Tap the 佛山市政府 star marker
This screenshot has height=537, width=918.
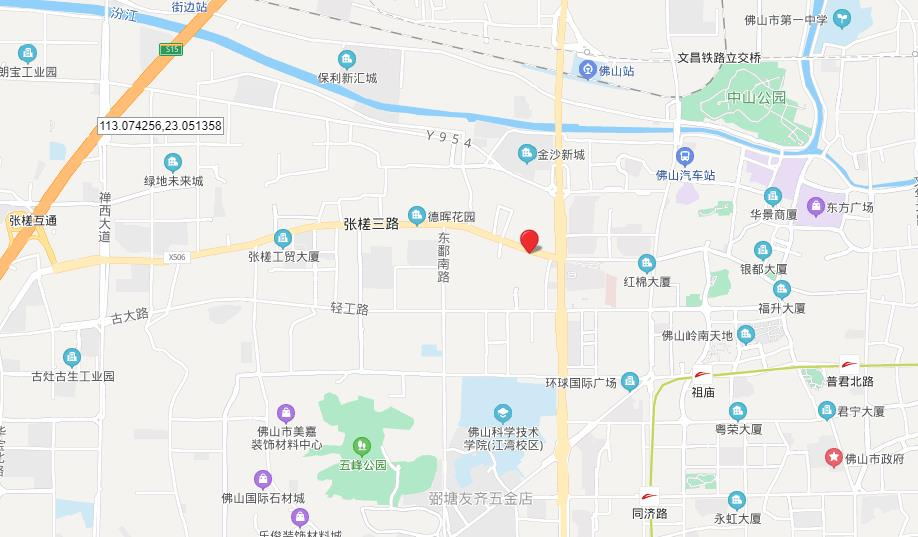point(834,457)
